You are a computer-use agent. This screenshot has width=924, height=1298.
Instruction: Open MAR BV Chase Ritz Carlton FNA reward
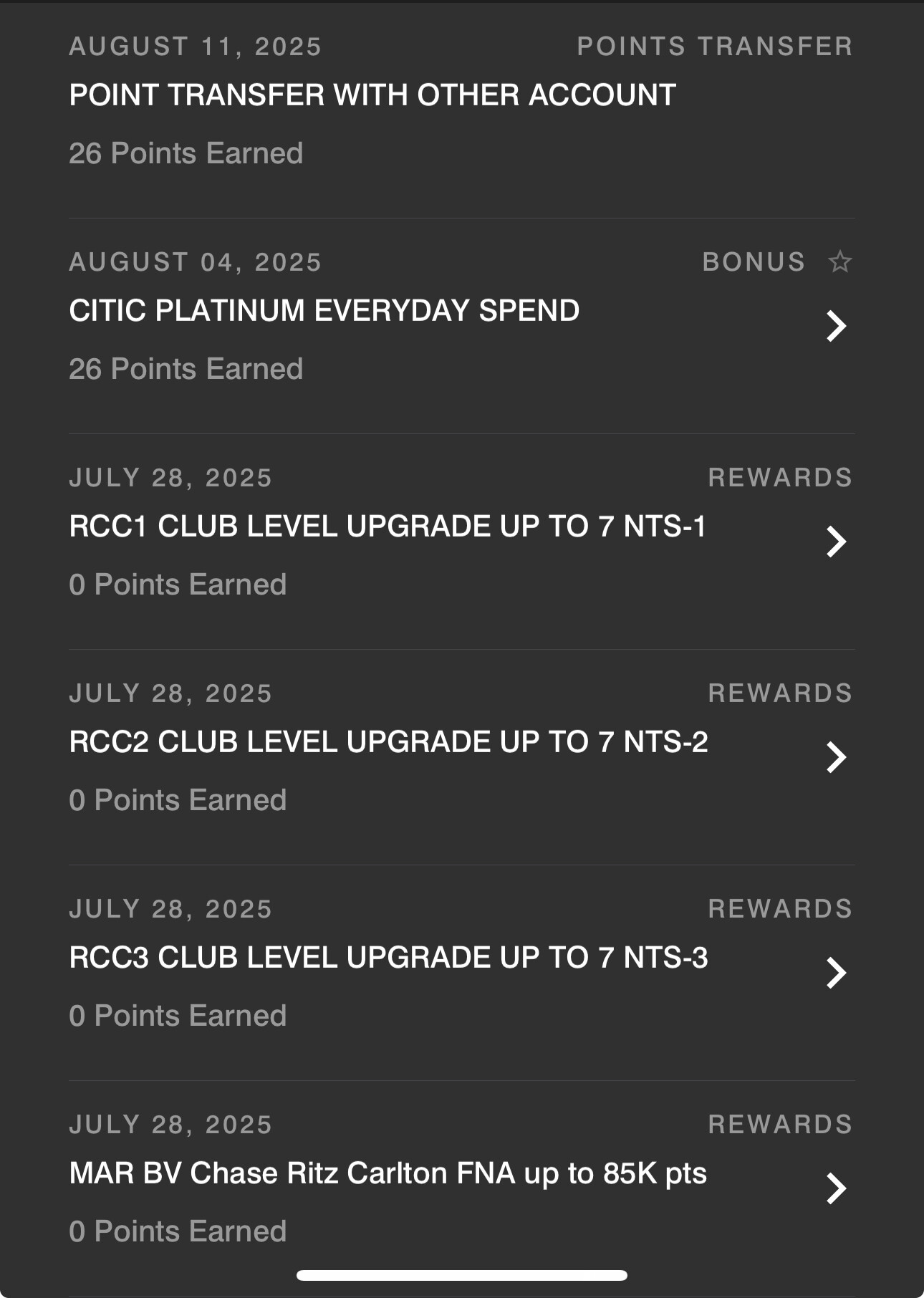coord(835,1188)
